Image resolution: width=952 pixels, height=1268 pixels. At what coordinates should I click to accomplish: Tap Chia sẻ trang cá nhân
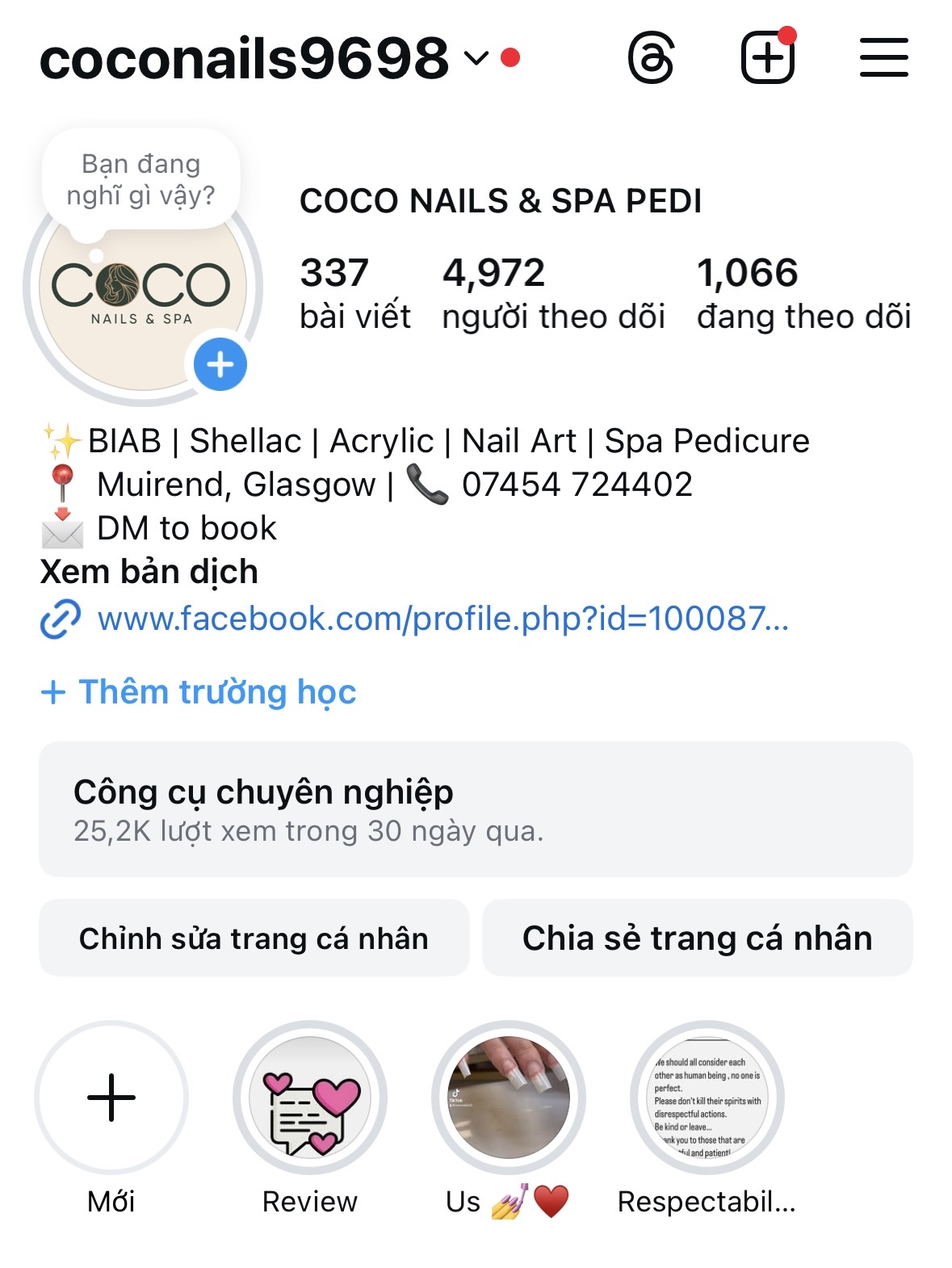[x=697, y=938]
